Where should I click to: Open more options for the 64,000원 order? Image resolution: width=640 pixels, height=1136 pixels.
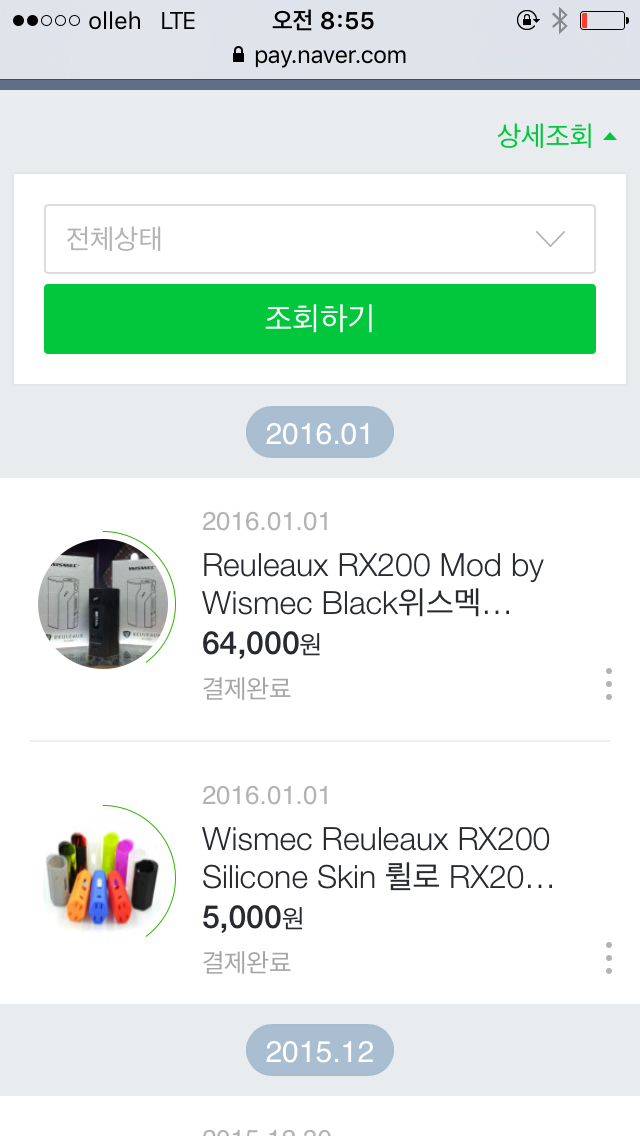609,684
